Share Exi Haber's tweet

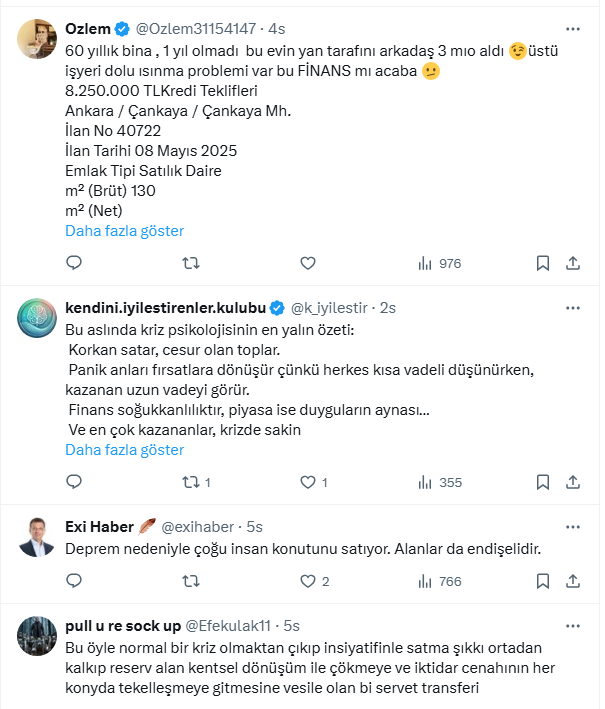click(x=573, y=581)
